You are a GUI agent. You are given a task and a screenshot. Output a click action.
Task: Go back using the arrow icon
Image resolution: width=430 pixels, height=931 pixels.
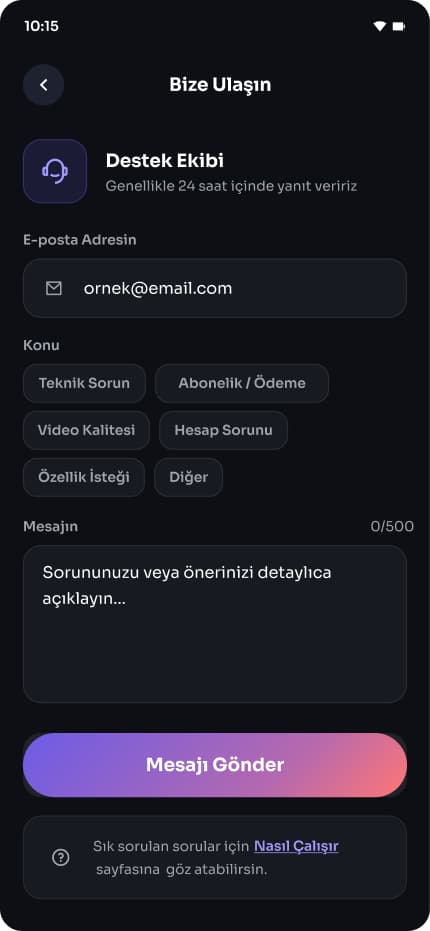point(43,85)
